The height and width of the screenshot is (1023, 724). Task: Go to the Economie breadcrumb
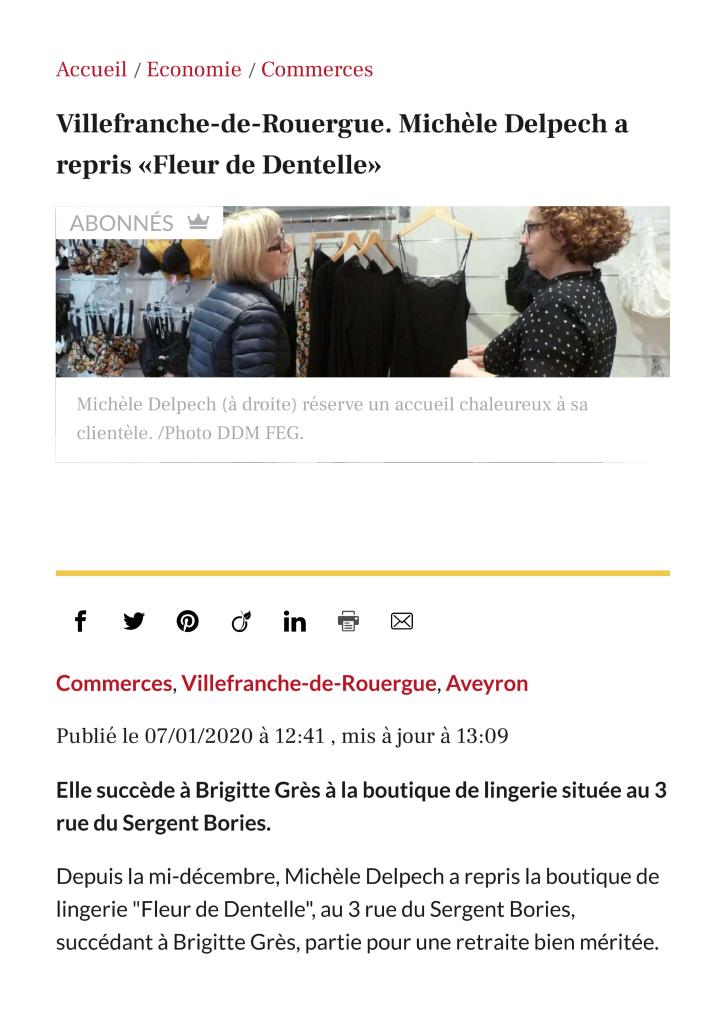(x=194, y=70)
